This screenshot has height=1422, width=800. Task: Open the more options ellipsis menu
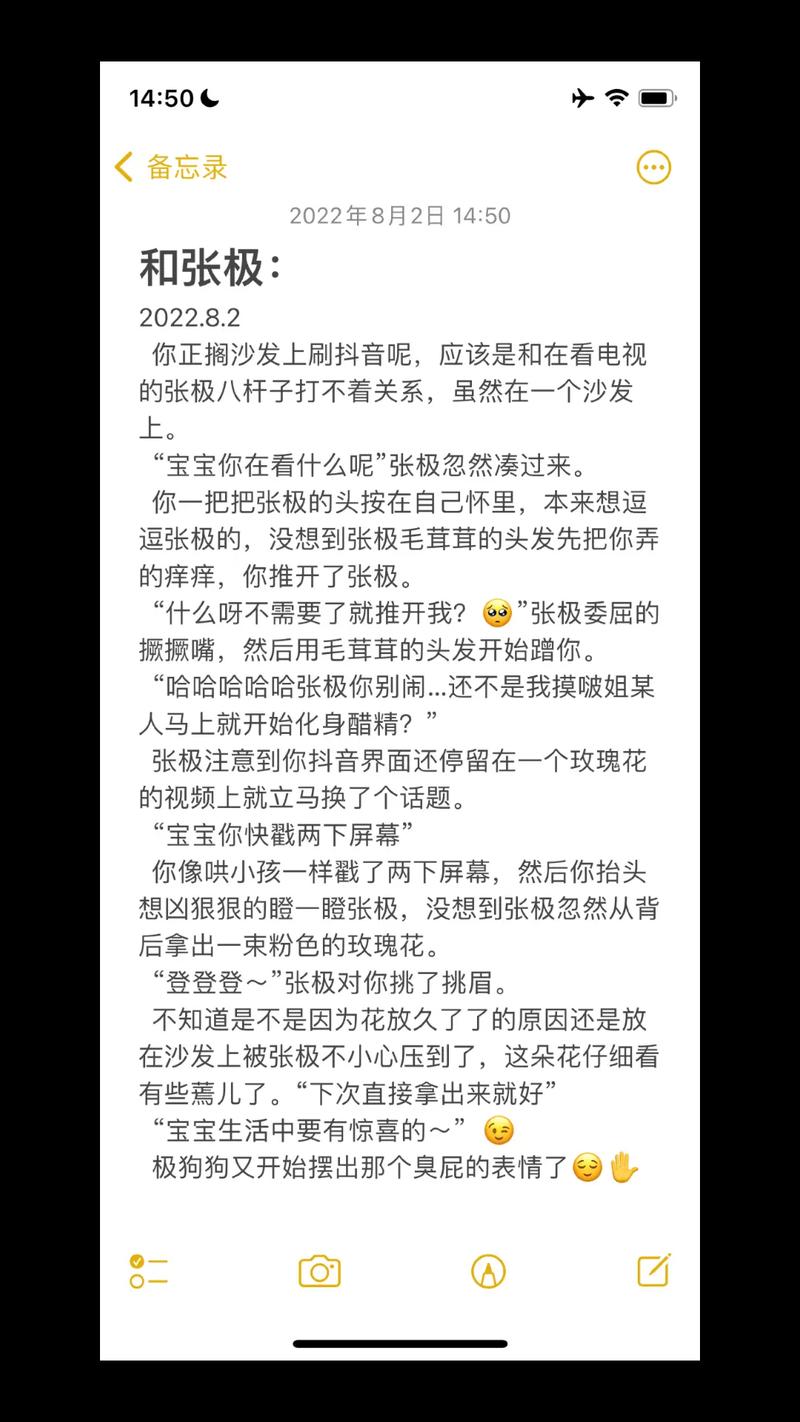pyautogui.click(x=654, y=167)
